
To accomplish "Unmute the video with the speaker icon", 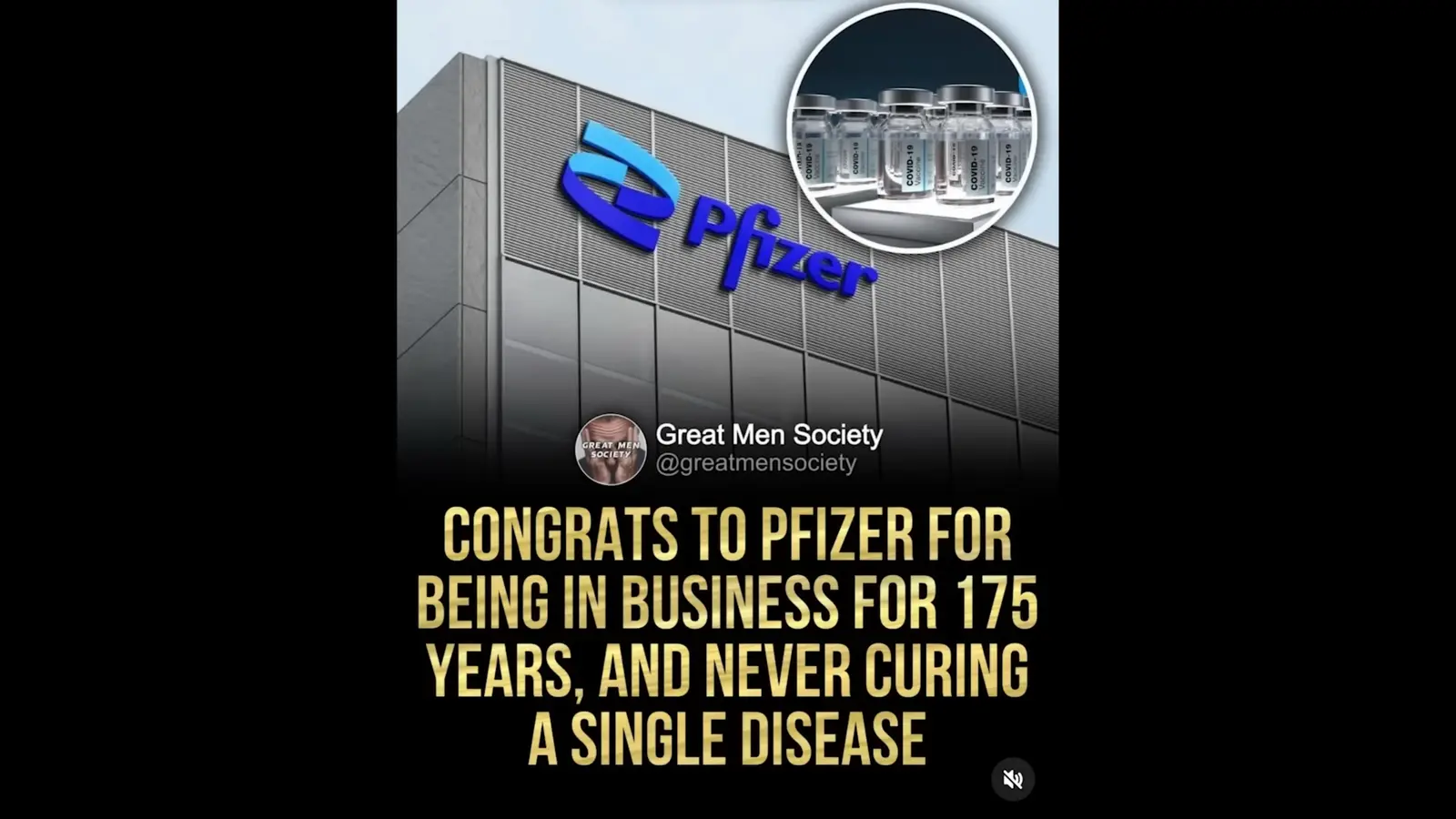I will (1012, 779).
